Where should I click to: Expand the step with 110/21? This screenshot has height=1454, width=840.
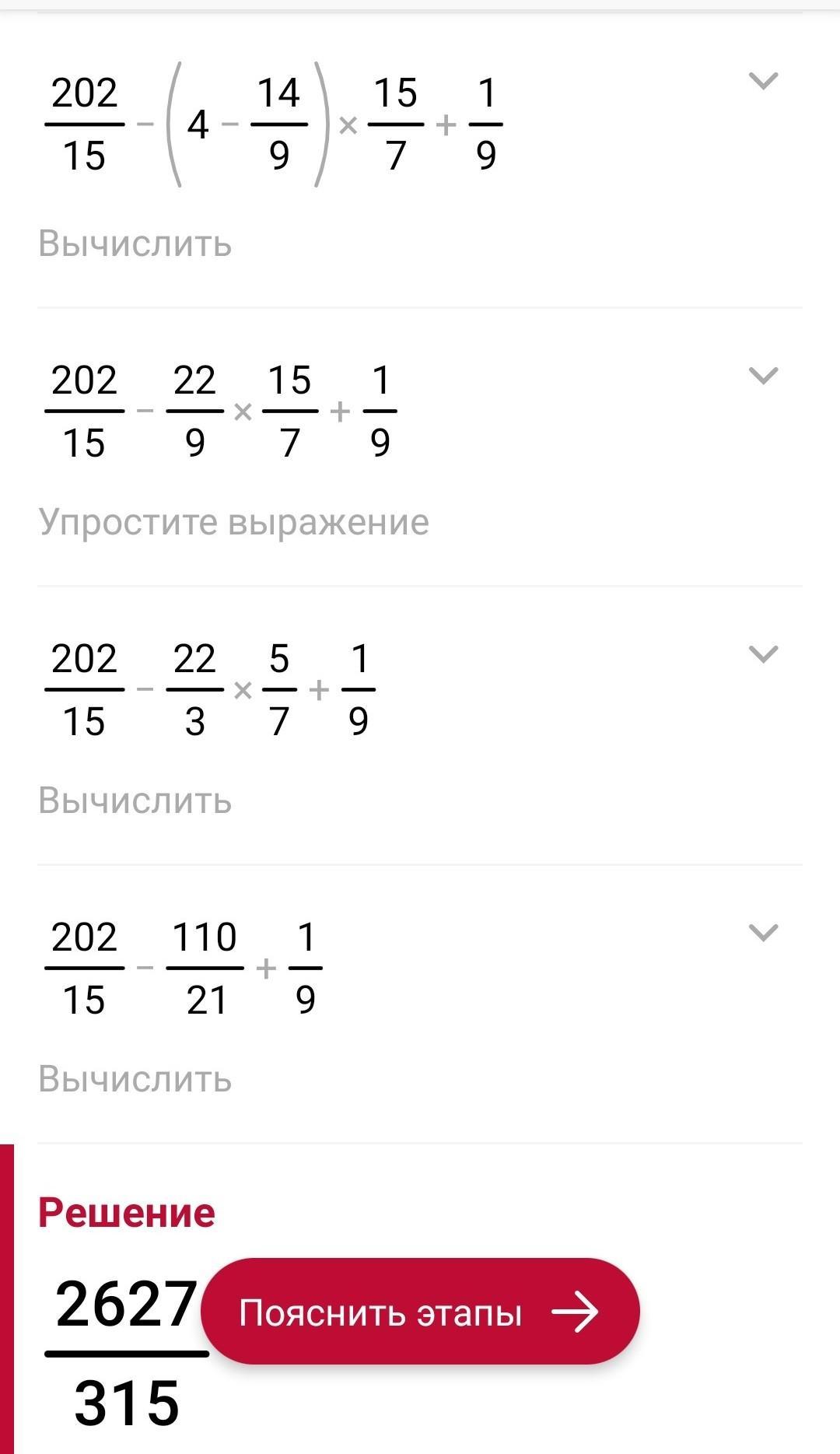[762, 932]
